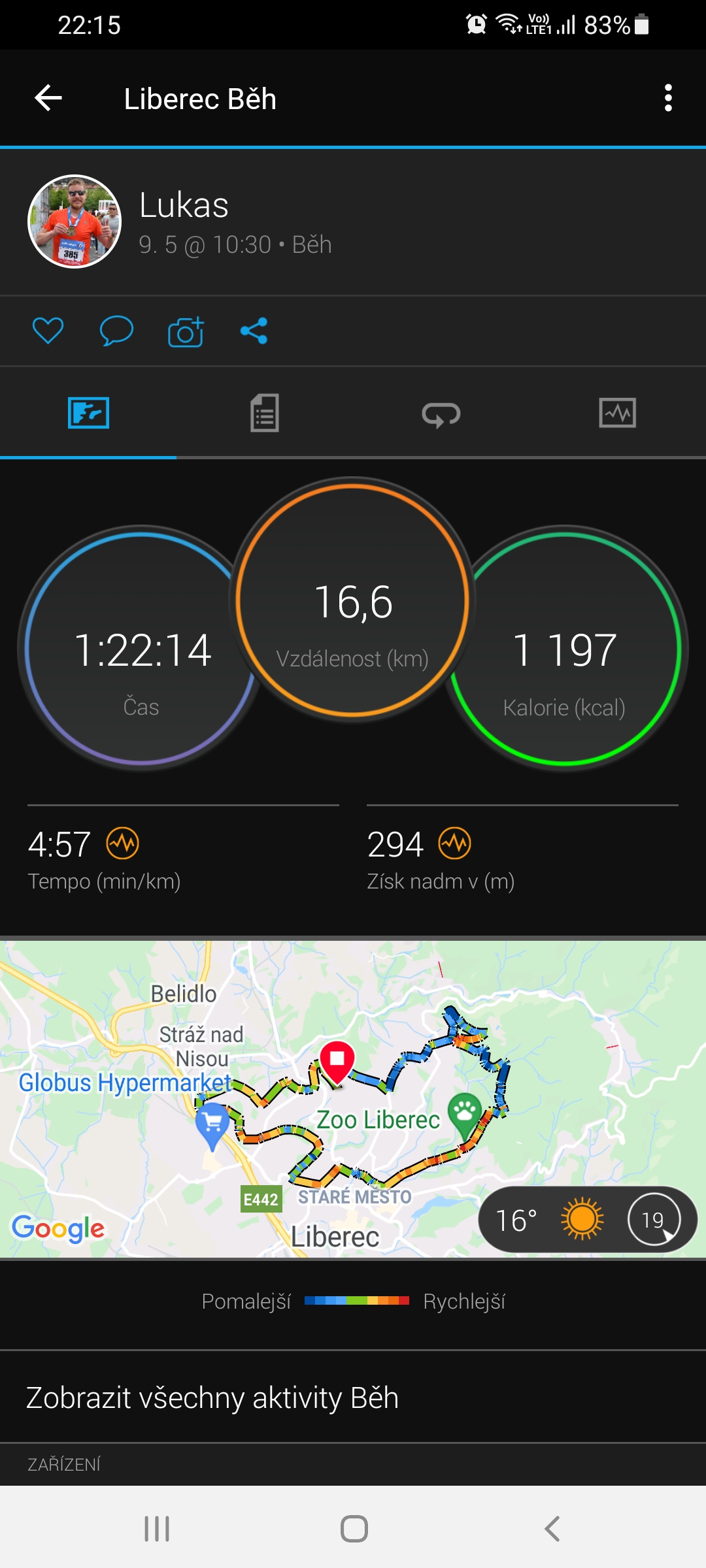
Task: Open the route map of the run
Action: [353, 1099]
